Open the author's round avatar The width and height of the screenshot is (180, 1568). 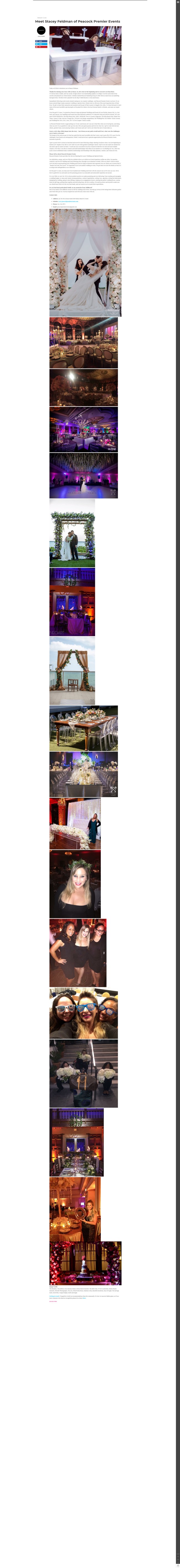42,30
